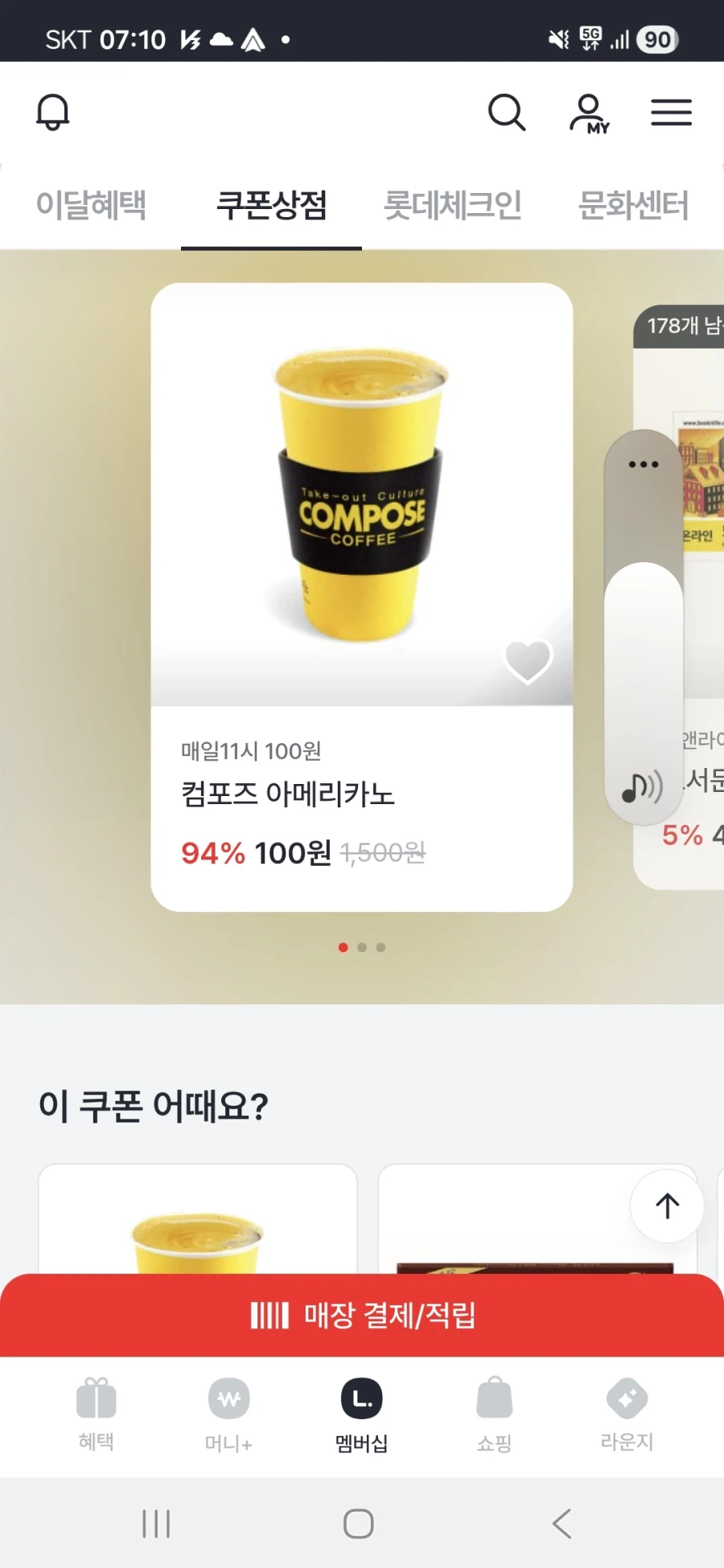This screenshot has width=724, height=1568.
Task: Toggle the sound icon on the banner
Action: point(641,789)
